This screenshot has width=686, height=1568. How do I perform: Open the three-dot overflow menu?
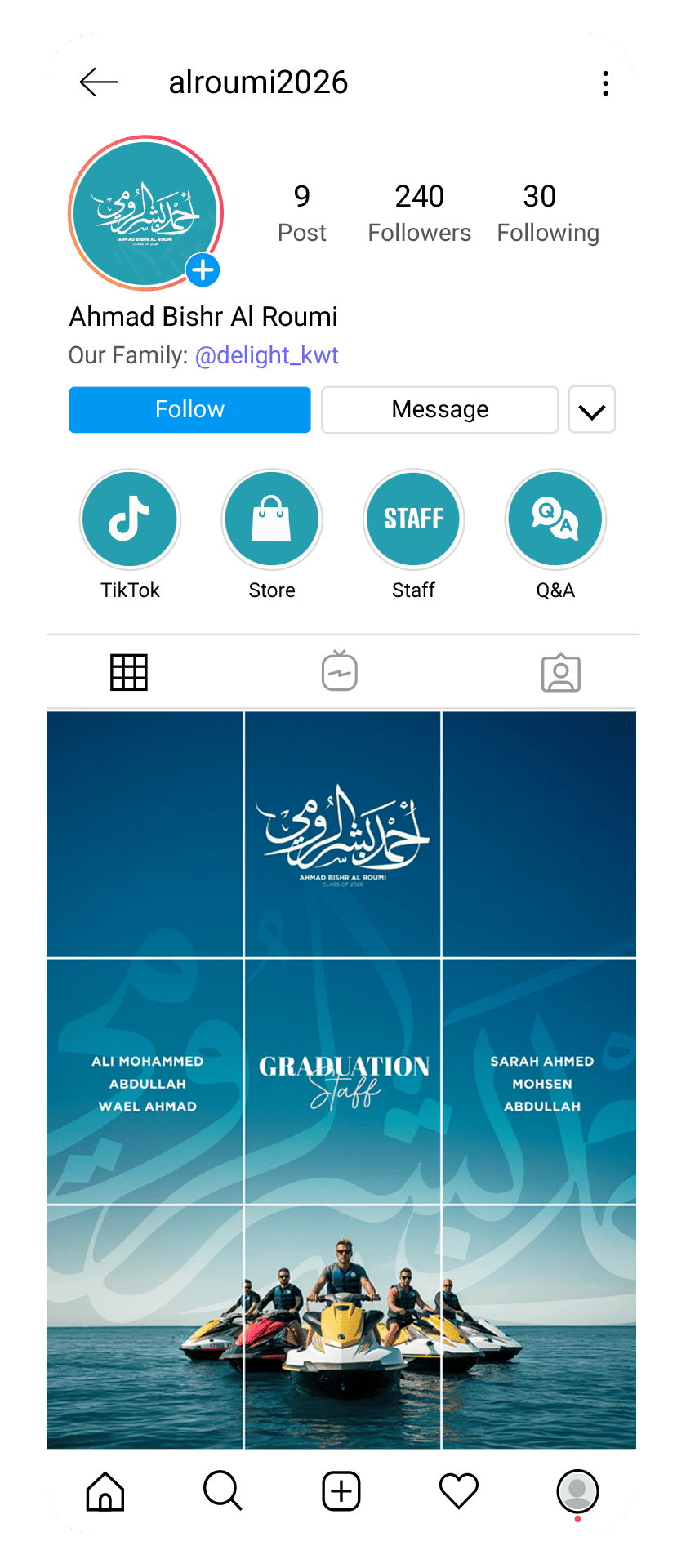(605, 83)
